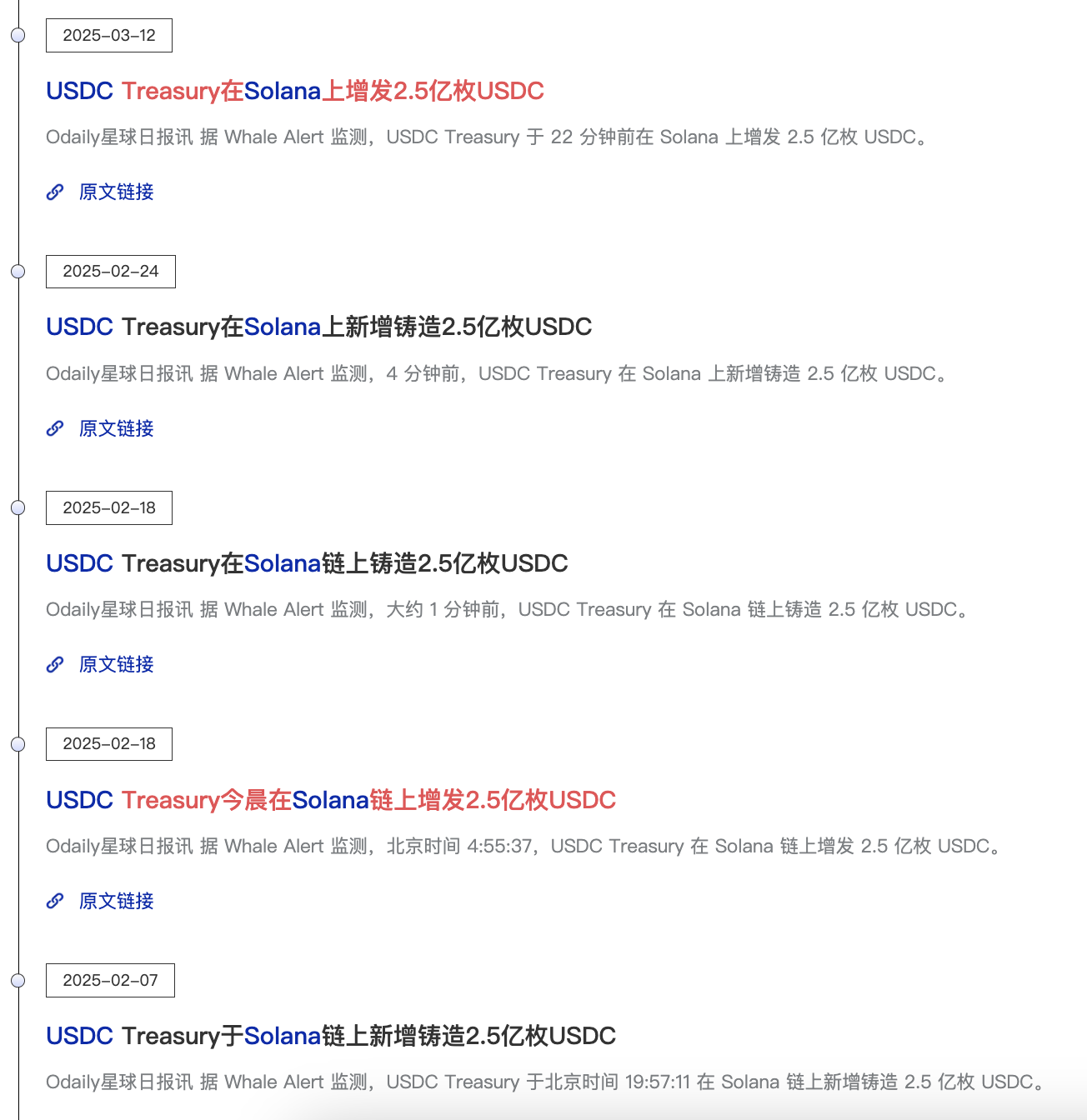The height and width of the screenshot is (1120, 1087).
Task: Select the 2025-02-24 date label
Action: (x=110, y=271)
